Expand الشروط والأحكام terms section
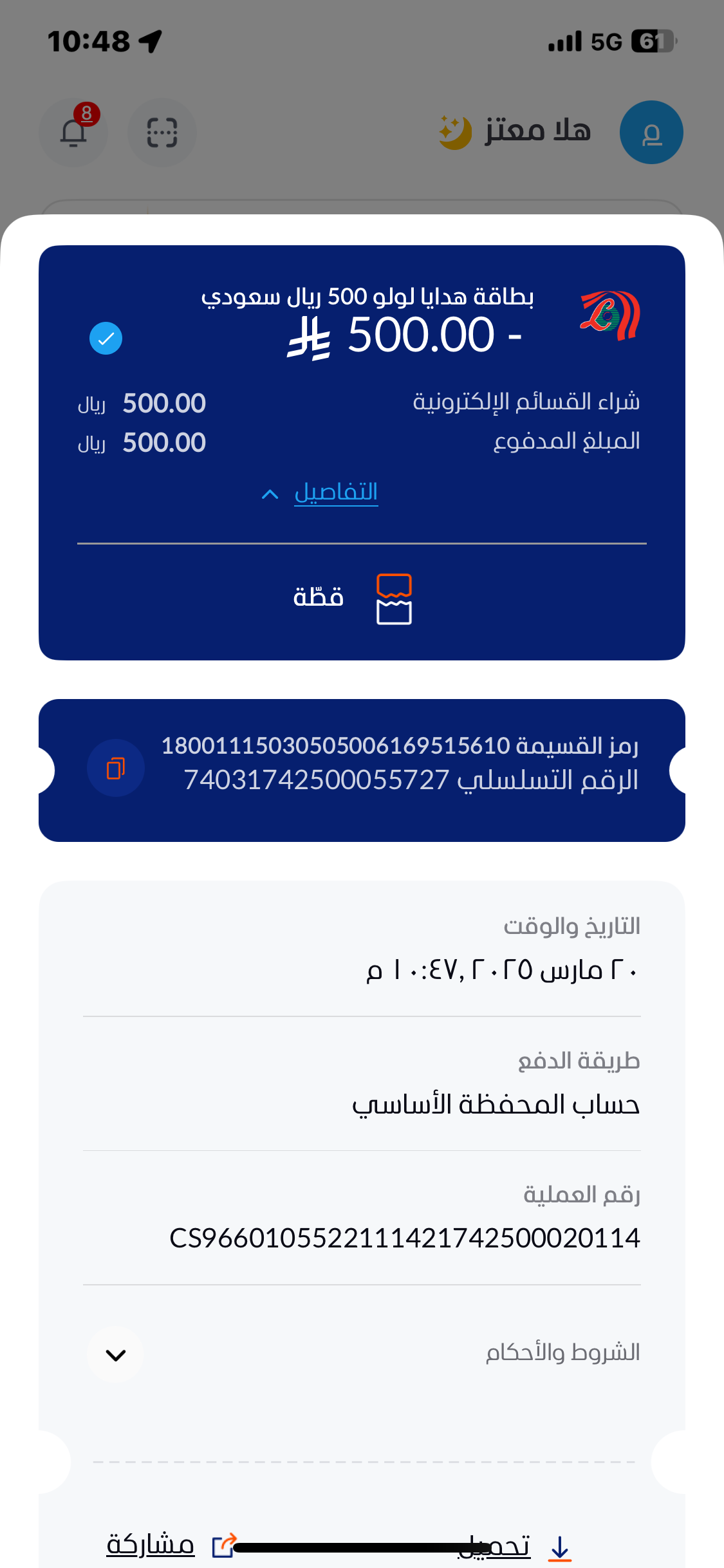 116,1354
